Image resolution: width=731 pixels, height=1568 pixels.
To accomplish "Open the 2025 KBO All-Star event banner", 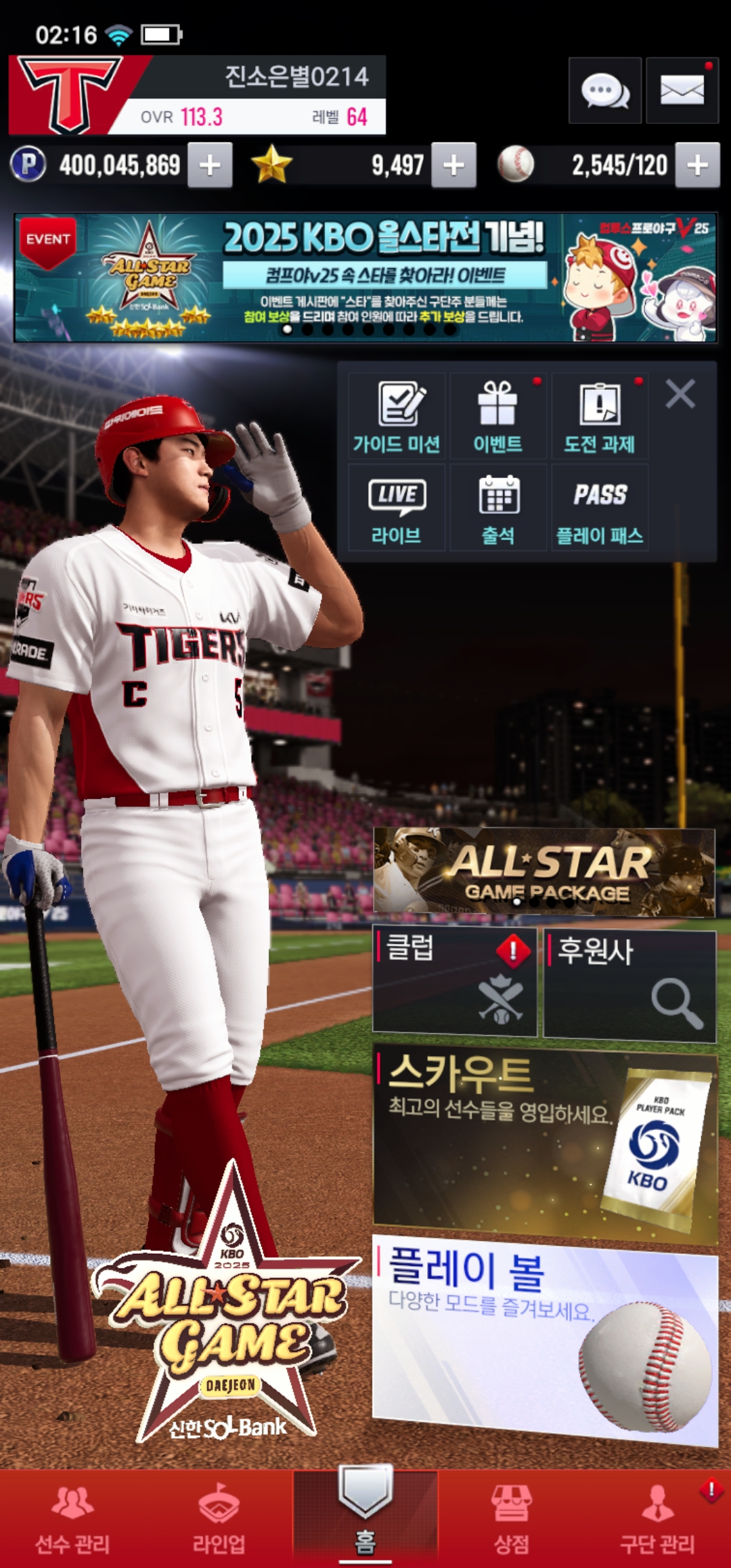I will pyautogui.click(x=365, y=278).
